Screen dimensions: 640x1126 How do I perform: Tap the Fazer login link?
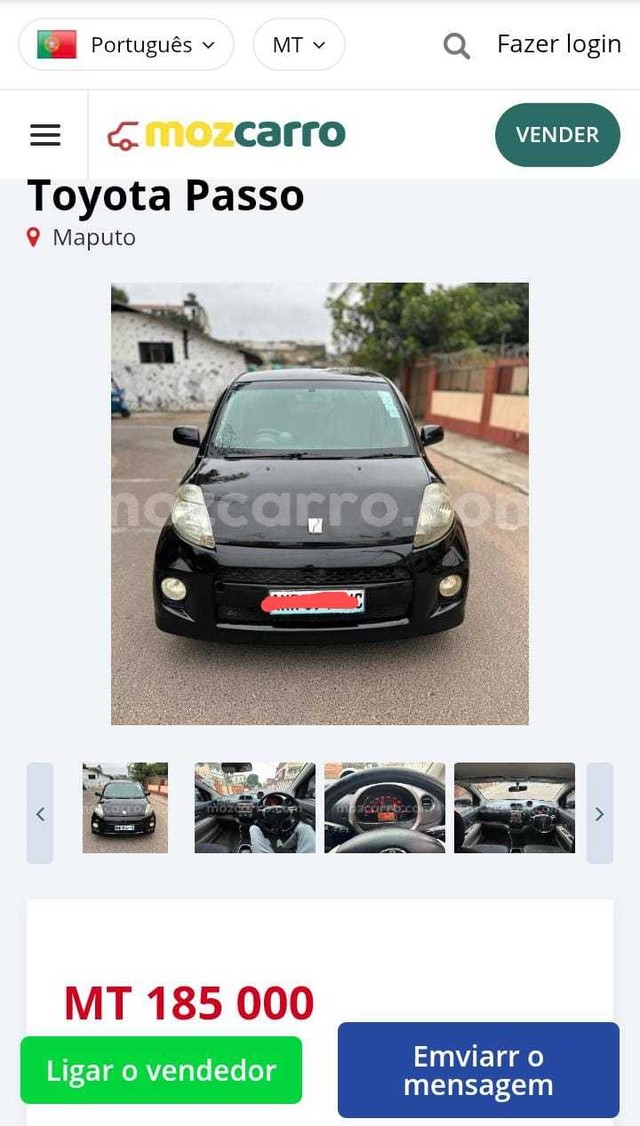559,45
